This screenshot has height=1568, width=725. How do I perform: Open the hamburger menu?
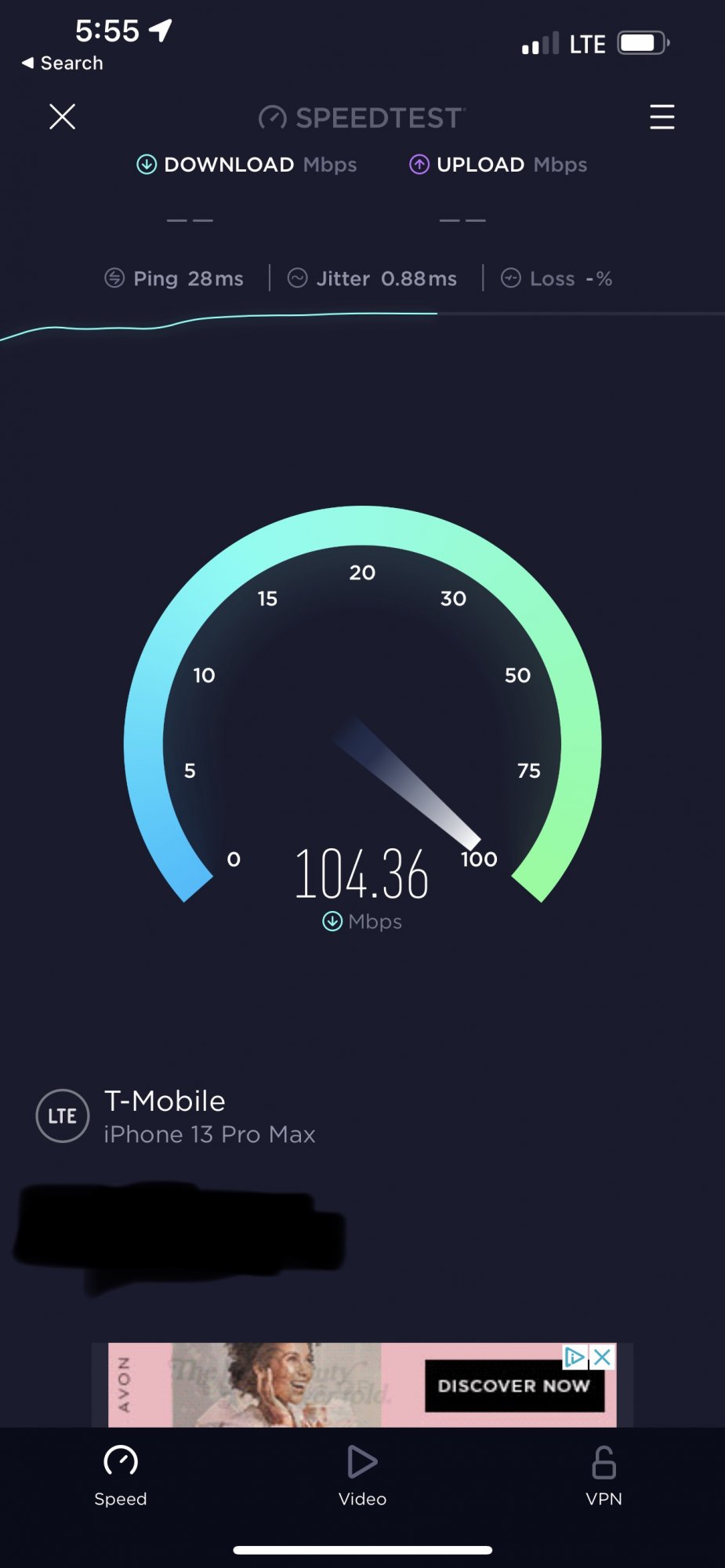point(662,117)
